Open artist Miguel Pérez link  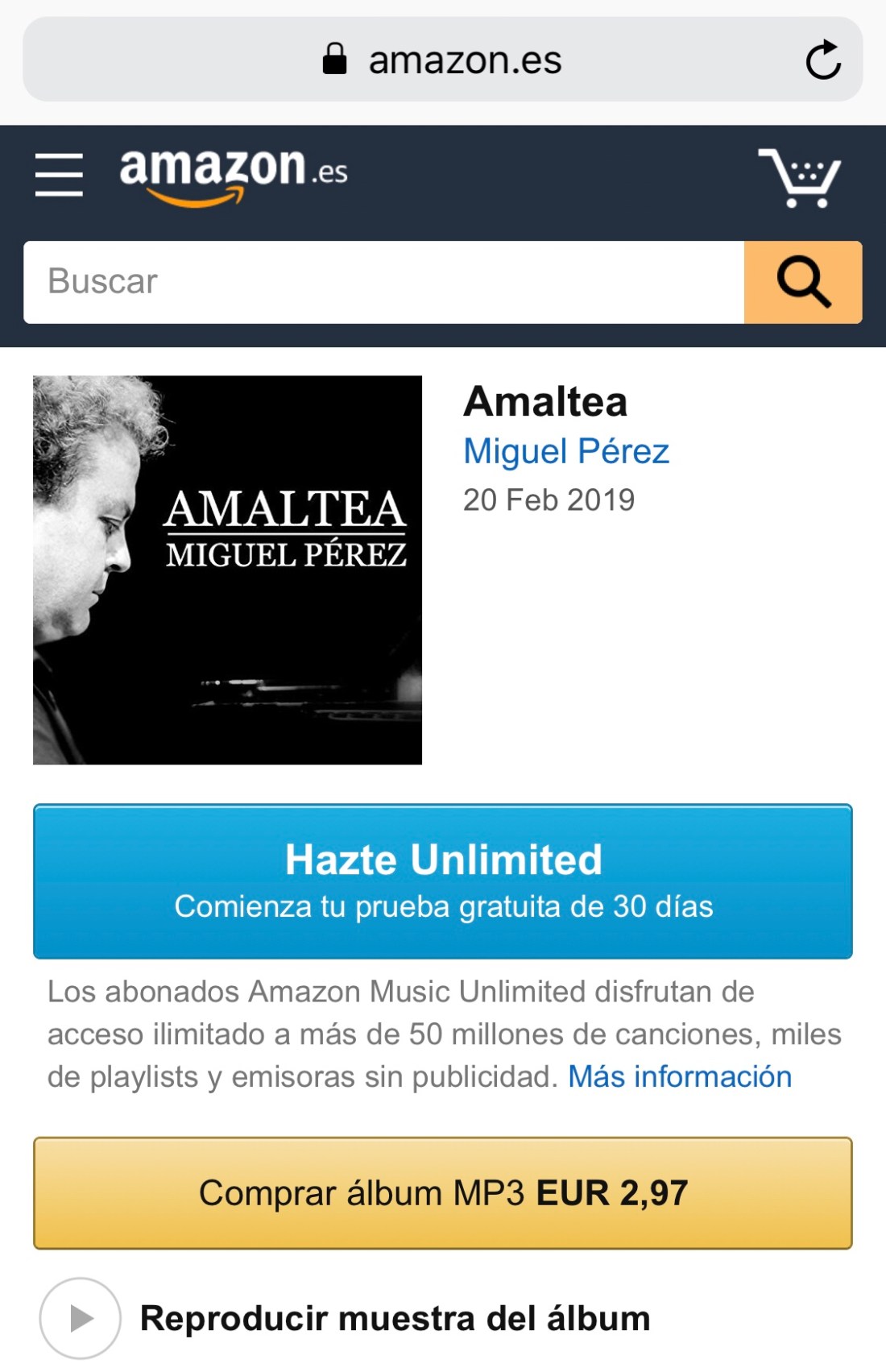(566, 451)
